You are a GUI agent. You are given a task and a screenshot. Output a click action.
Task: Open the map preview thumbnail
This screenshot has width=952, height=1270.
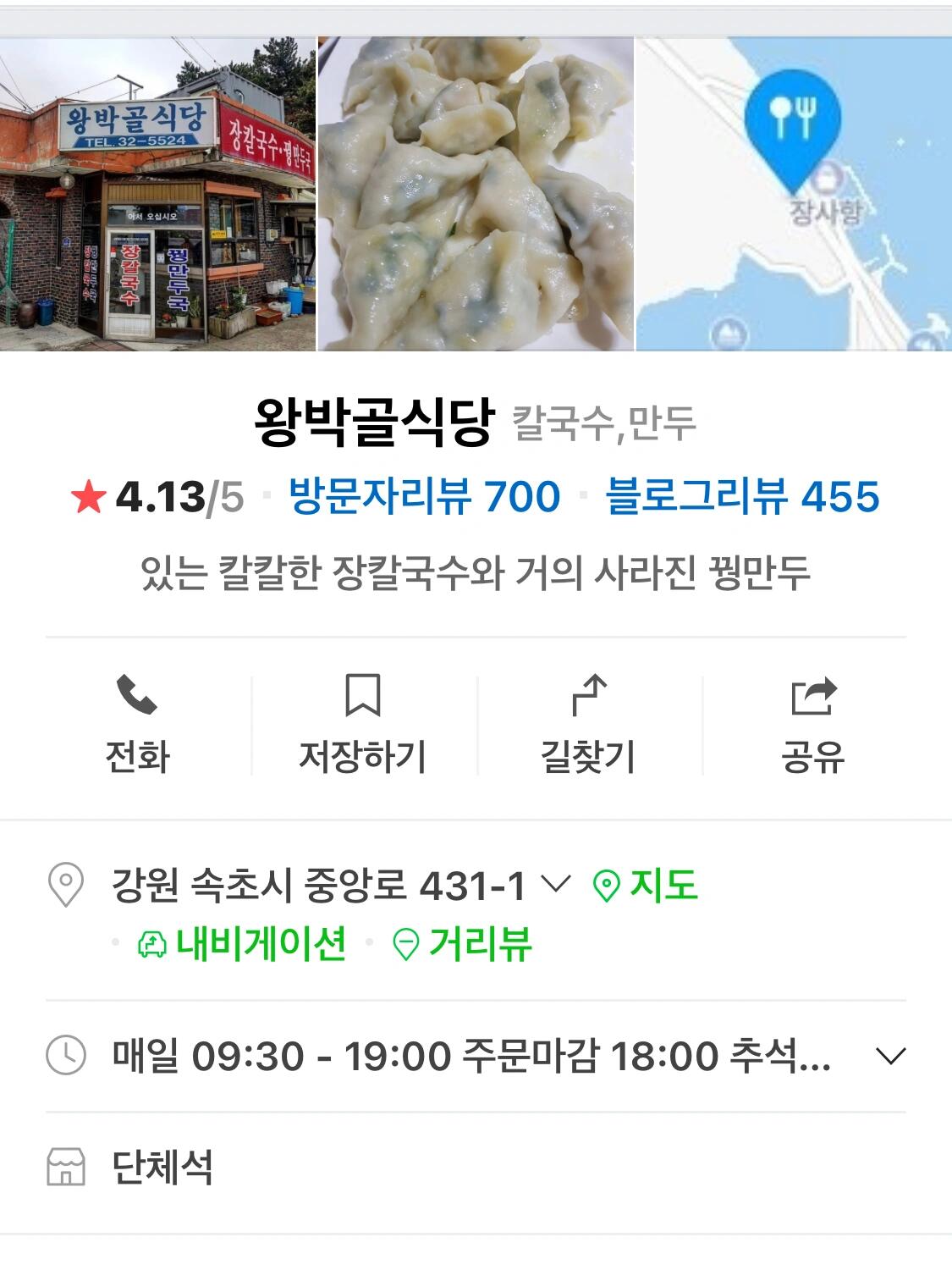794,194
